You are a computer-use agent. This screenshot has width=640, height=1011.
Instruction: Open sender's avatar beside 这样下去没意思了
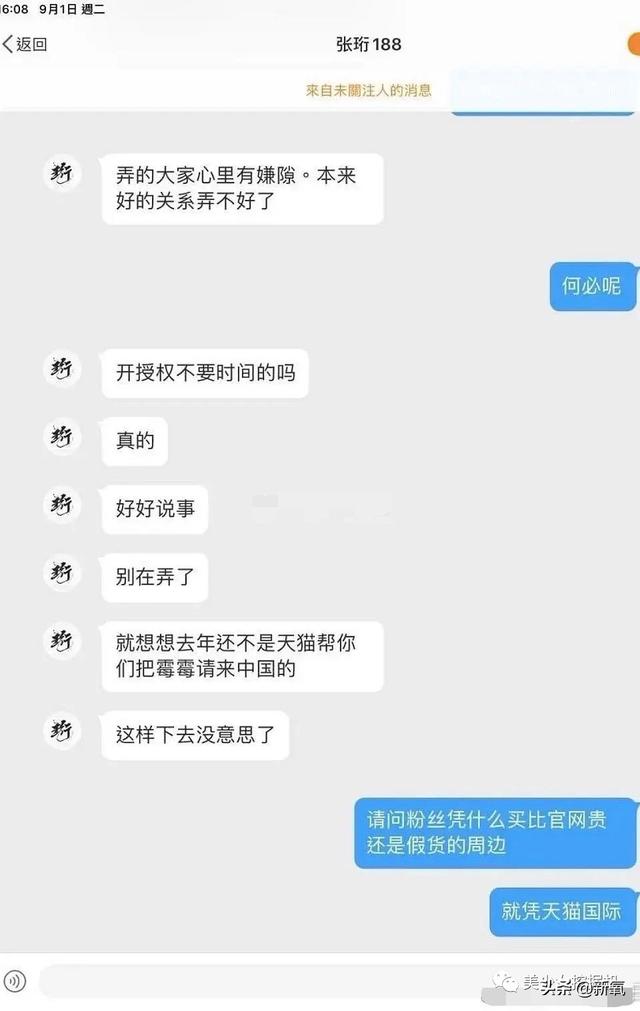point(62,729)
